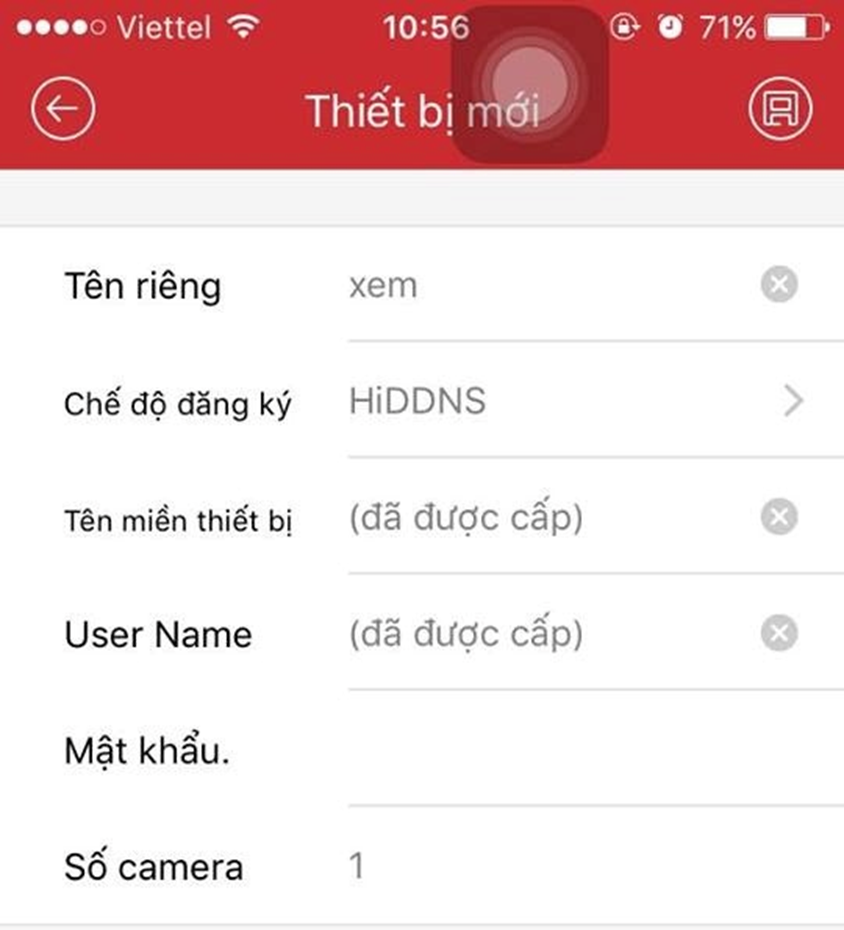844x930 pixels.
Task: Clear the Tên riêng text
Action: pos(779,286)
